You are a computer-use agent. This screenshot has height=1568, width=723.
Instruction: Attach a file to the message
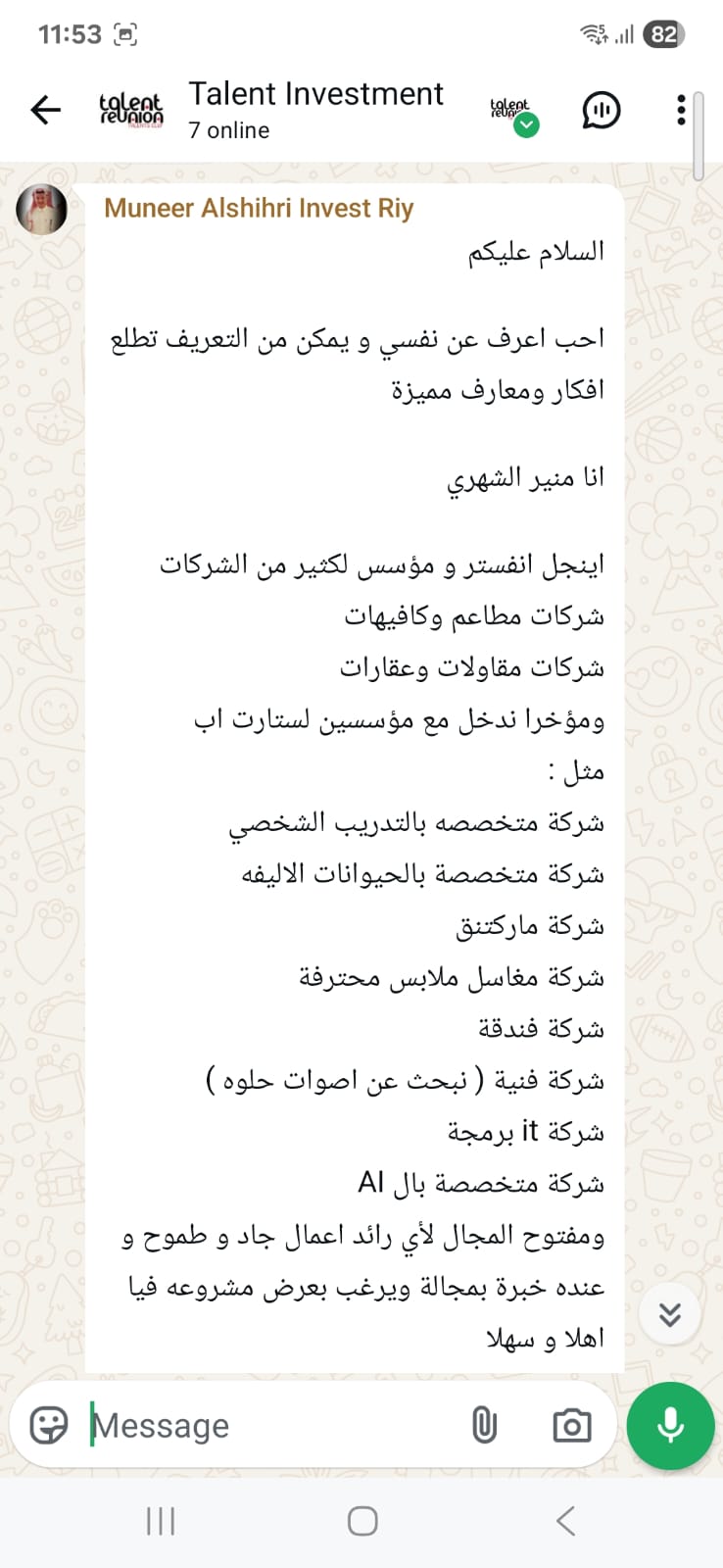coord(484,1425)
